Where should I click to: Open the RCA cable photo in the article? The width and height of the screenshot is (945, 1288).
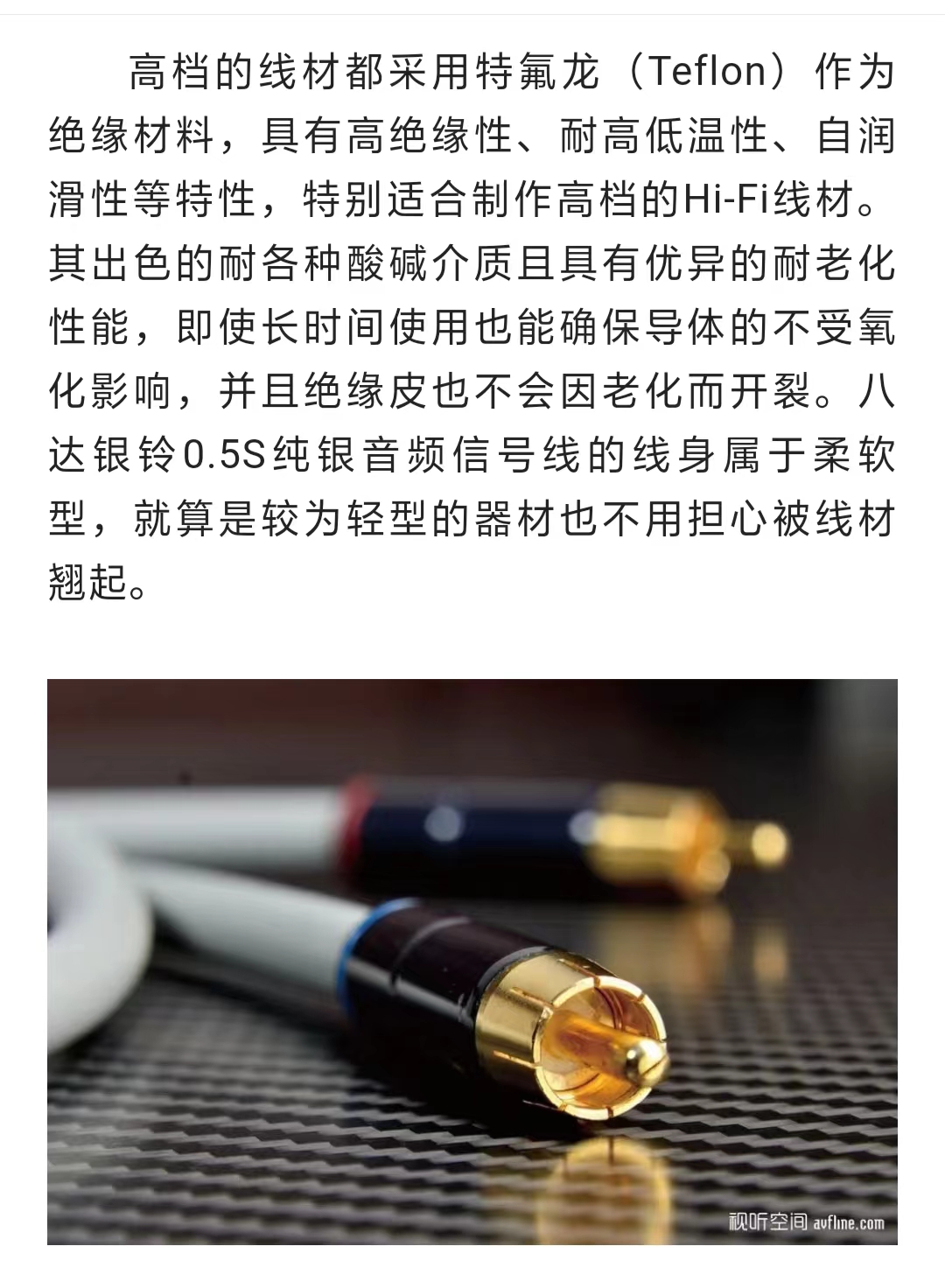pyautogui.click(x=472, y=961)
